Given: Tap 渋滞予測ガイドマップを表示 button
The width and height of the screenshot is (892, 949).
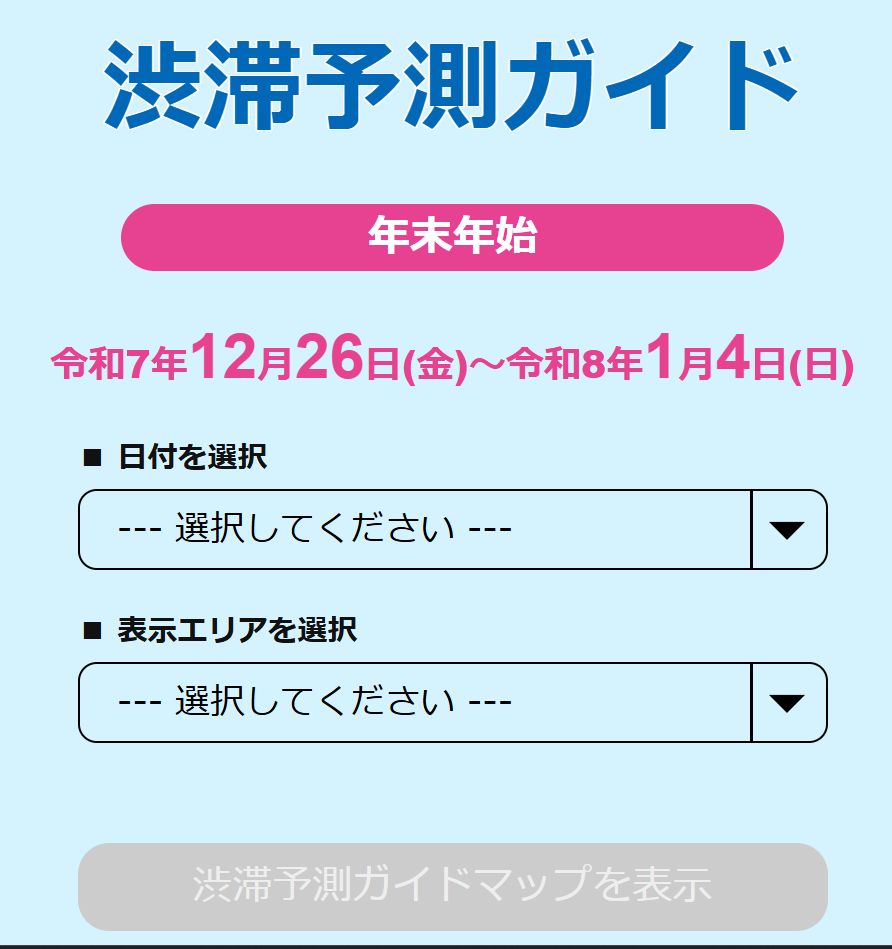Looking at the screenshot, I should [x=452, y=886].
